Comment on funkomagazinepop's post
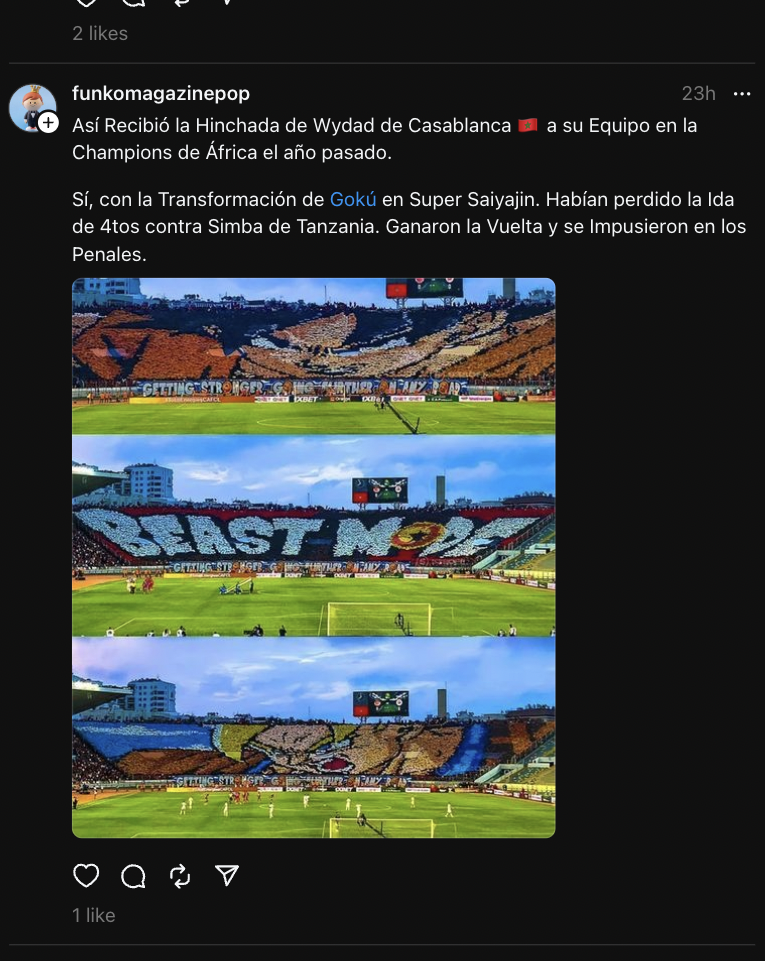This screenshot has width=765, height=961. tap(133, 876)
